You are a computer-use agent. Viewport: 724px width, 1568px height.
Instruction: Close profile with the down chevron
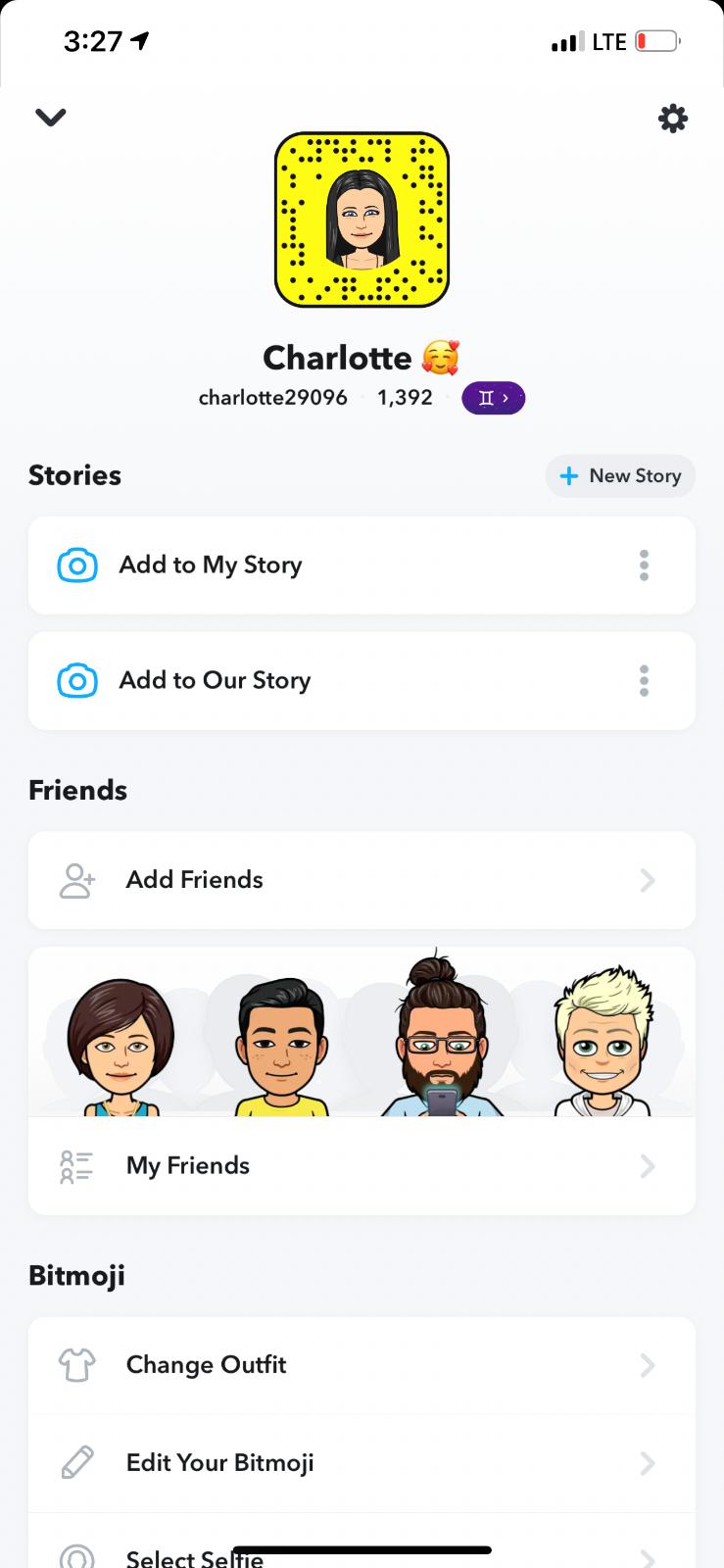pyautogui.click(x=50, y=118)
